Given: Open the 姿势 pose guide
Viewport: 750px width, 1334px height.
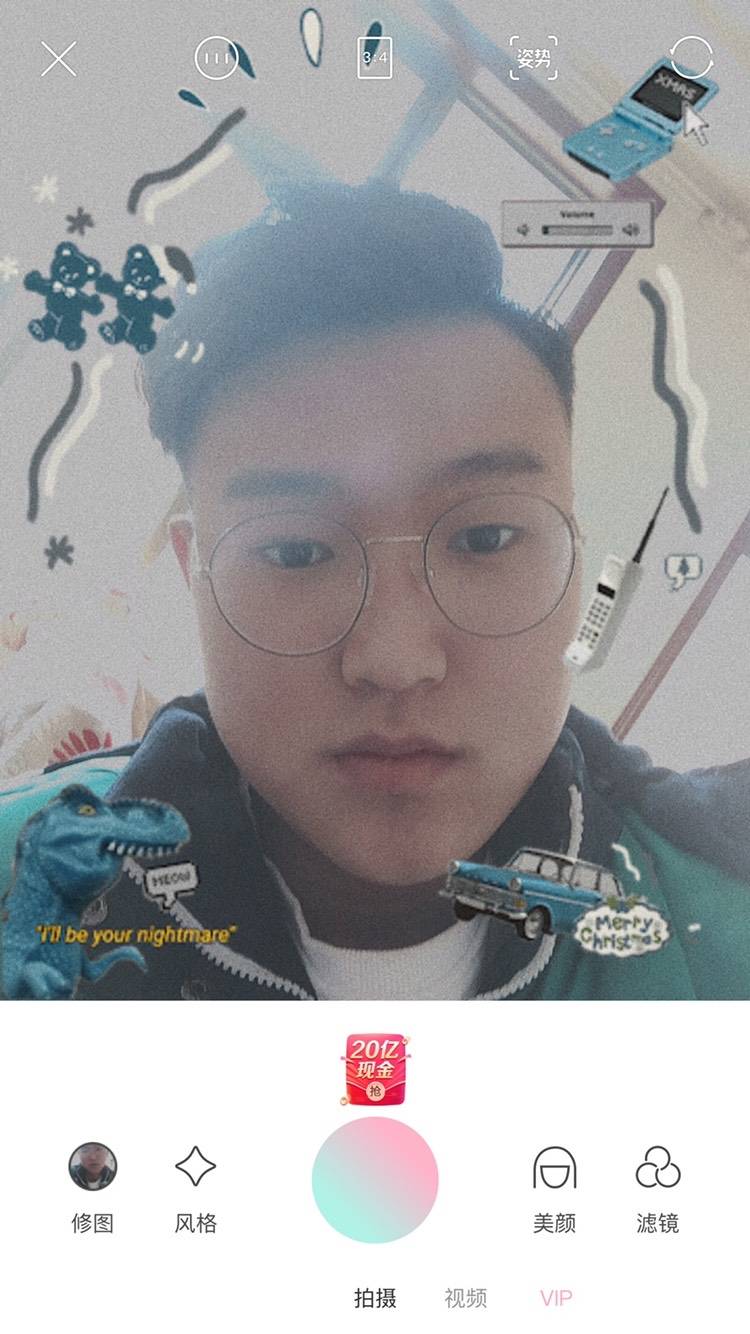Looking at the screenshot, I should [533, 58].
